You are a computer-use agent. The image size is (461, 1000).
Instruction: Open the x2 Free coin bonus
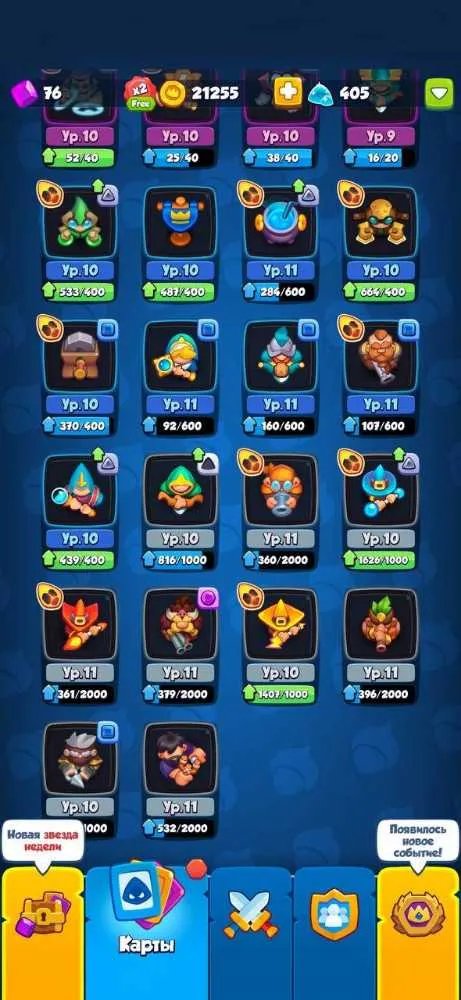139,94
